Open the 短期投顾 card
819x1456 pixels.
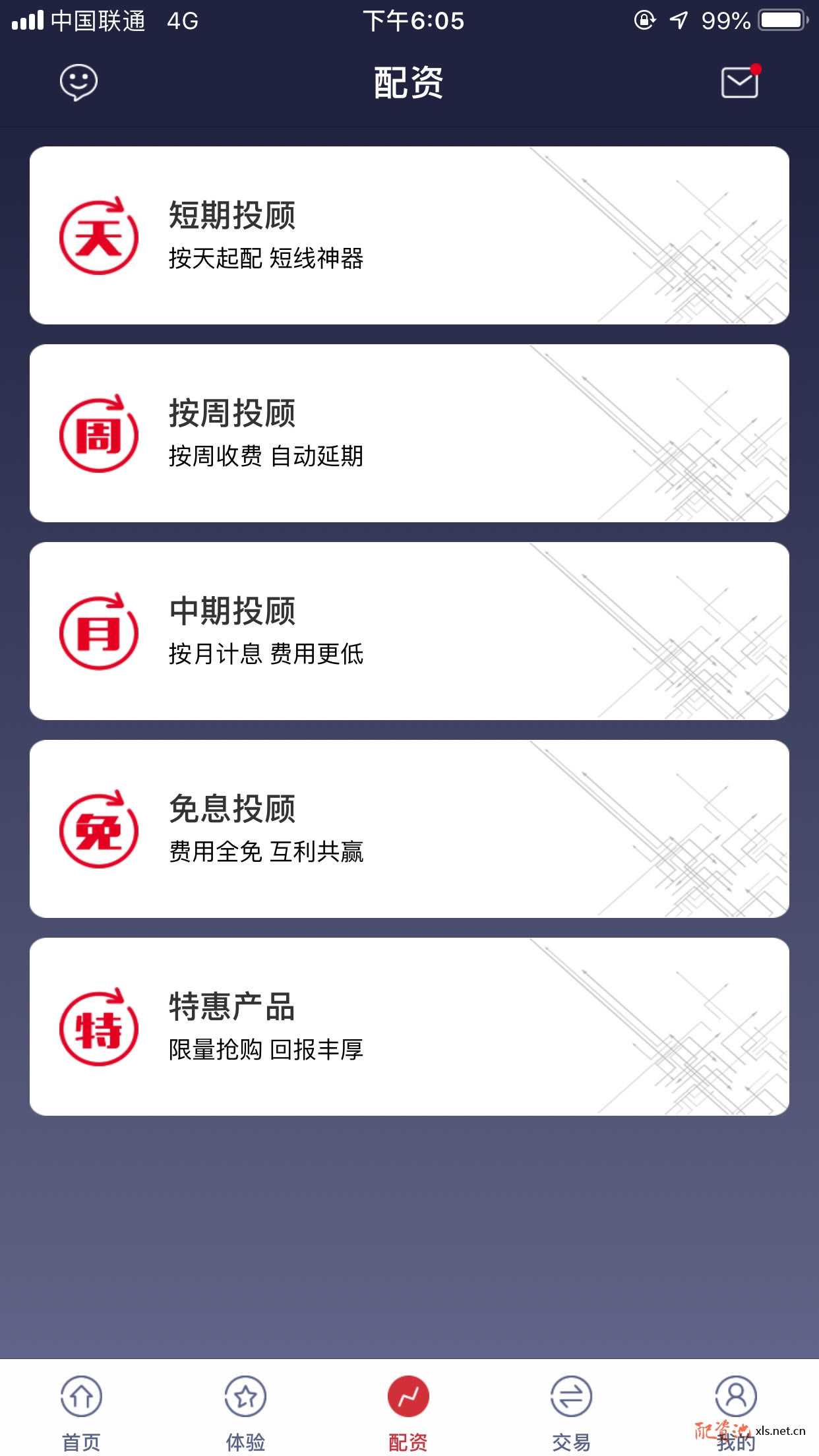coord(409,235)
